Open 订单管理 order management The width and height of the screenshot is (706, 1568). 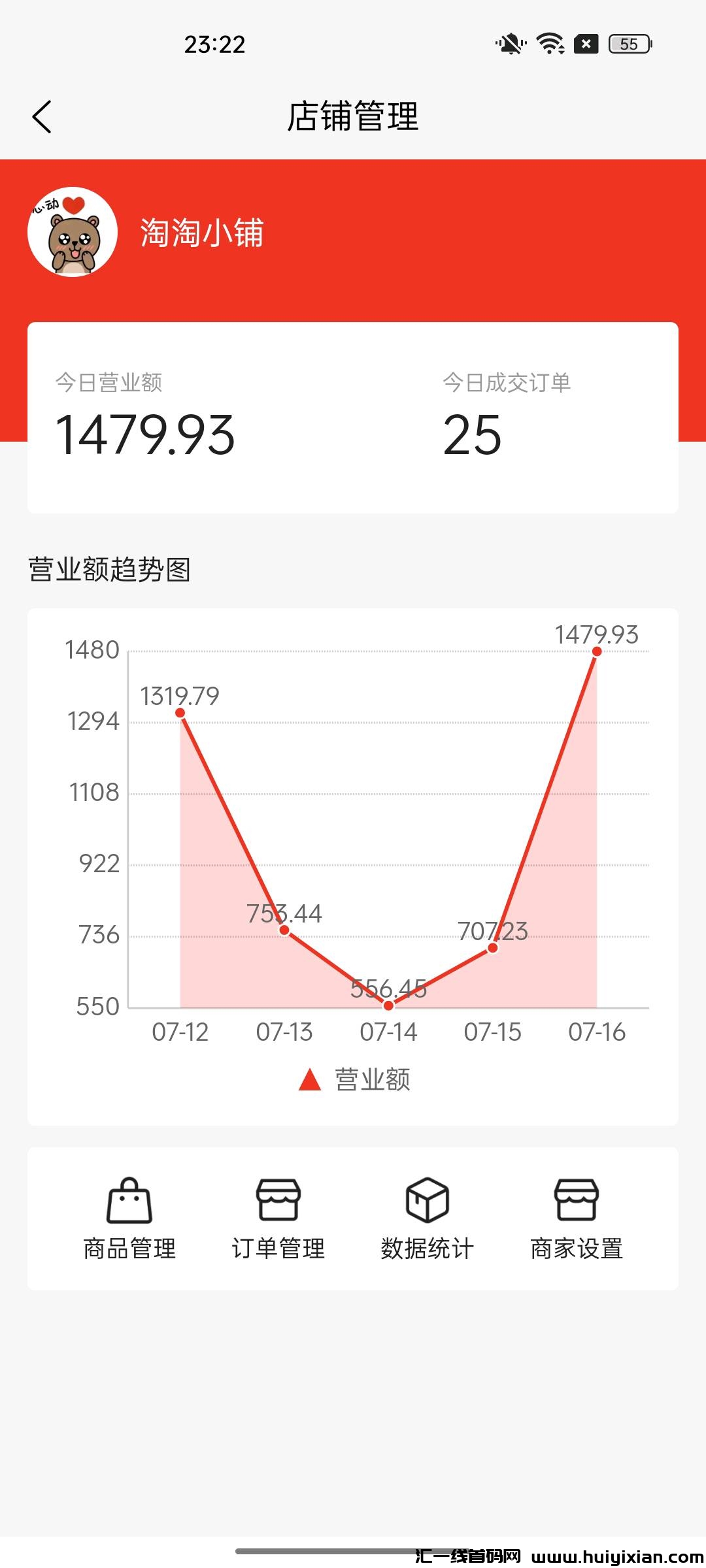278,1218
